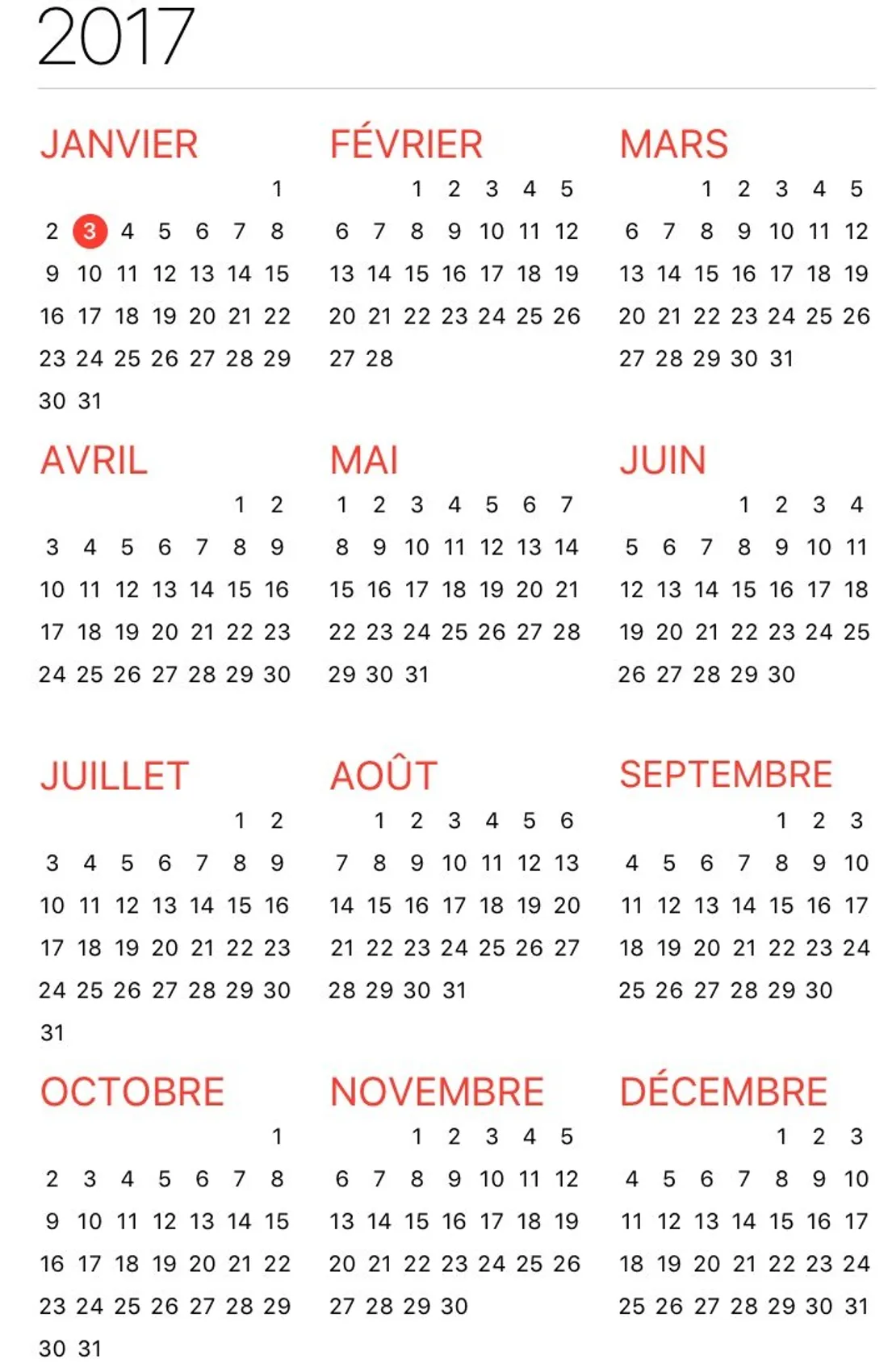The height and width of the screenshot is (1372, 888).
Task: Open the Octobre month view
Action: (132, 1093)
